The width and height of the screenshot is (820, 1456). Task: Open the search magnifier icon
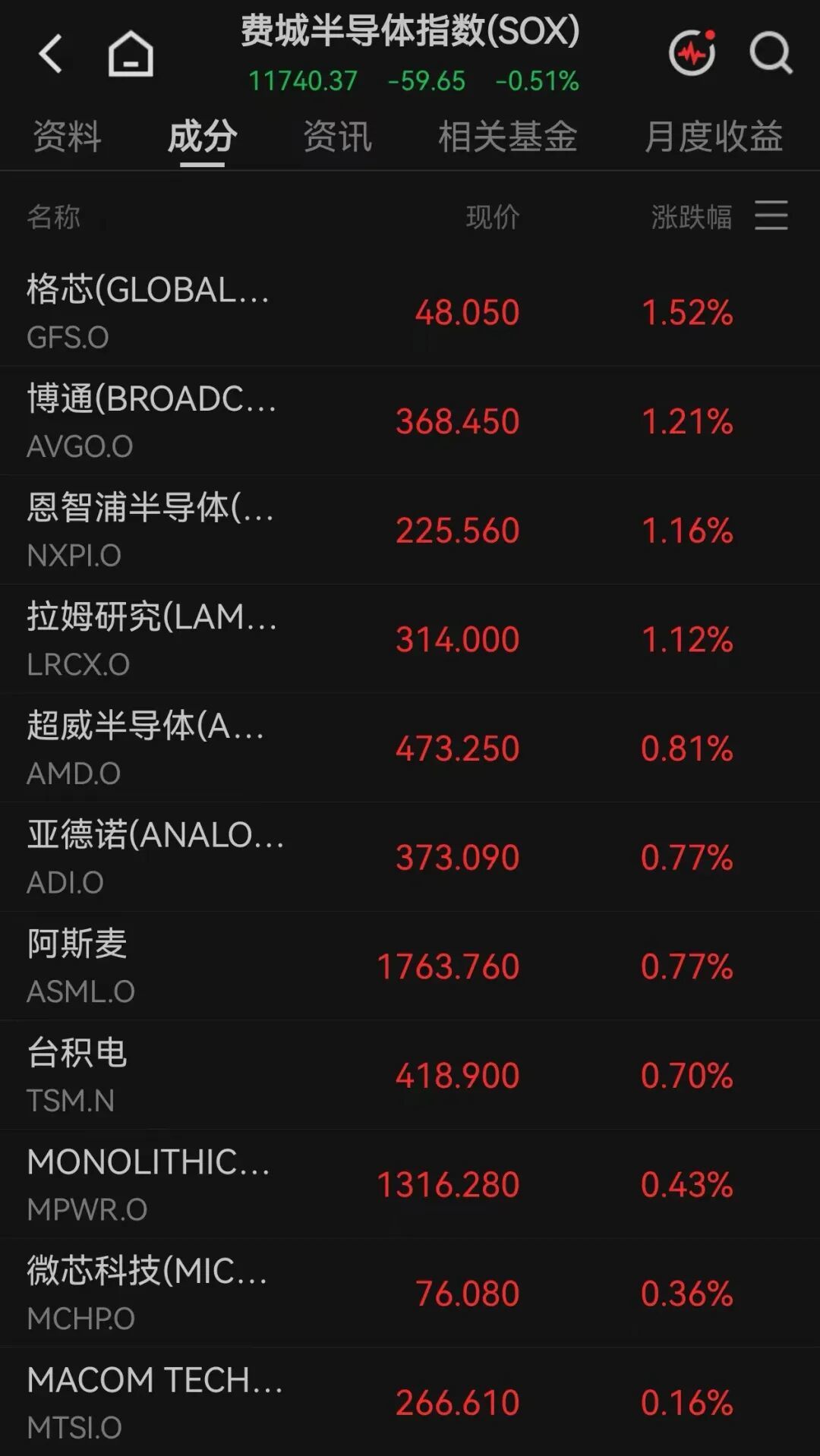(x=771, y=53)
